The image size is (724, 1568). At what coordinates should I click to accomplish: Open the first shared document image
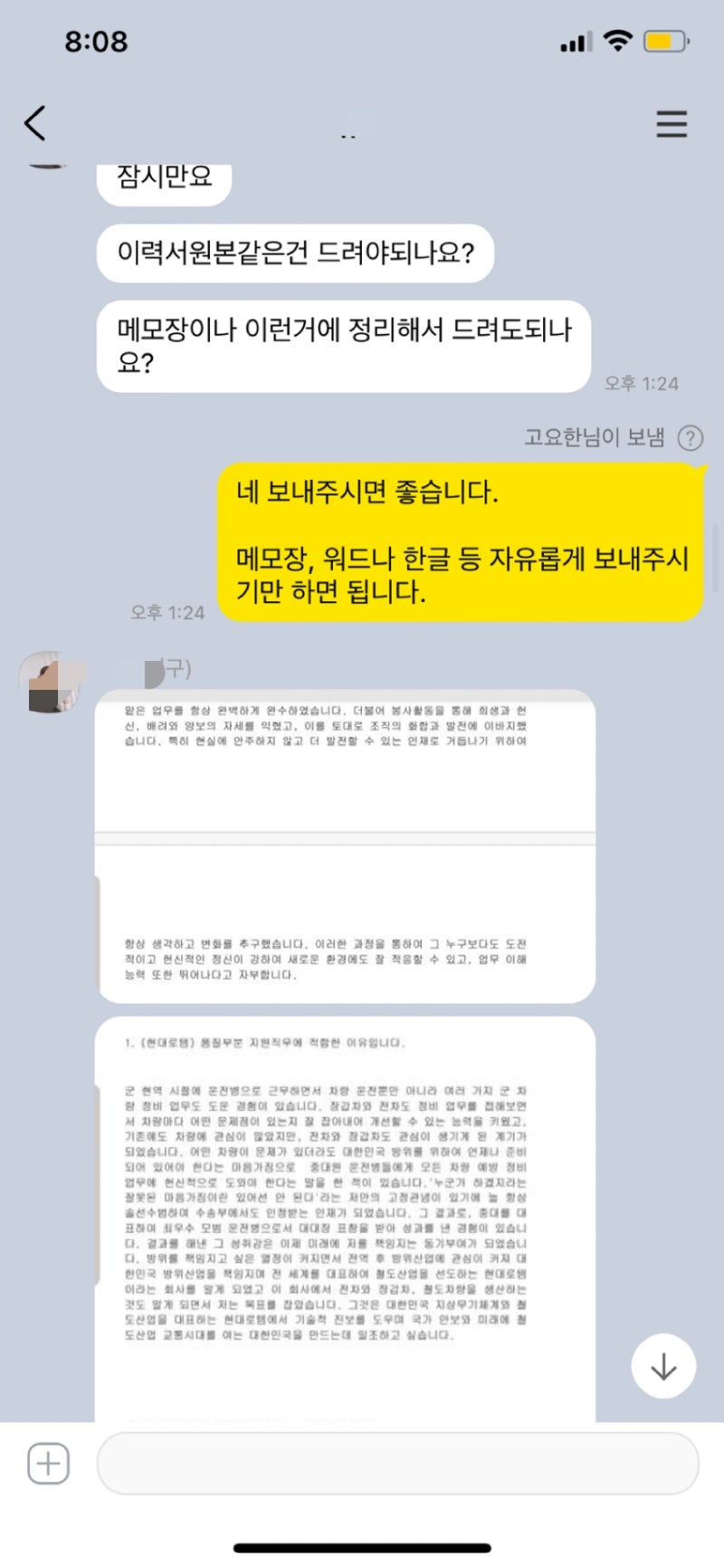(x=345, y=846)
